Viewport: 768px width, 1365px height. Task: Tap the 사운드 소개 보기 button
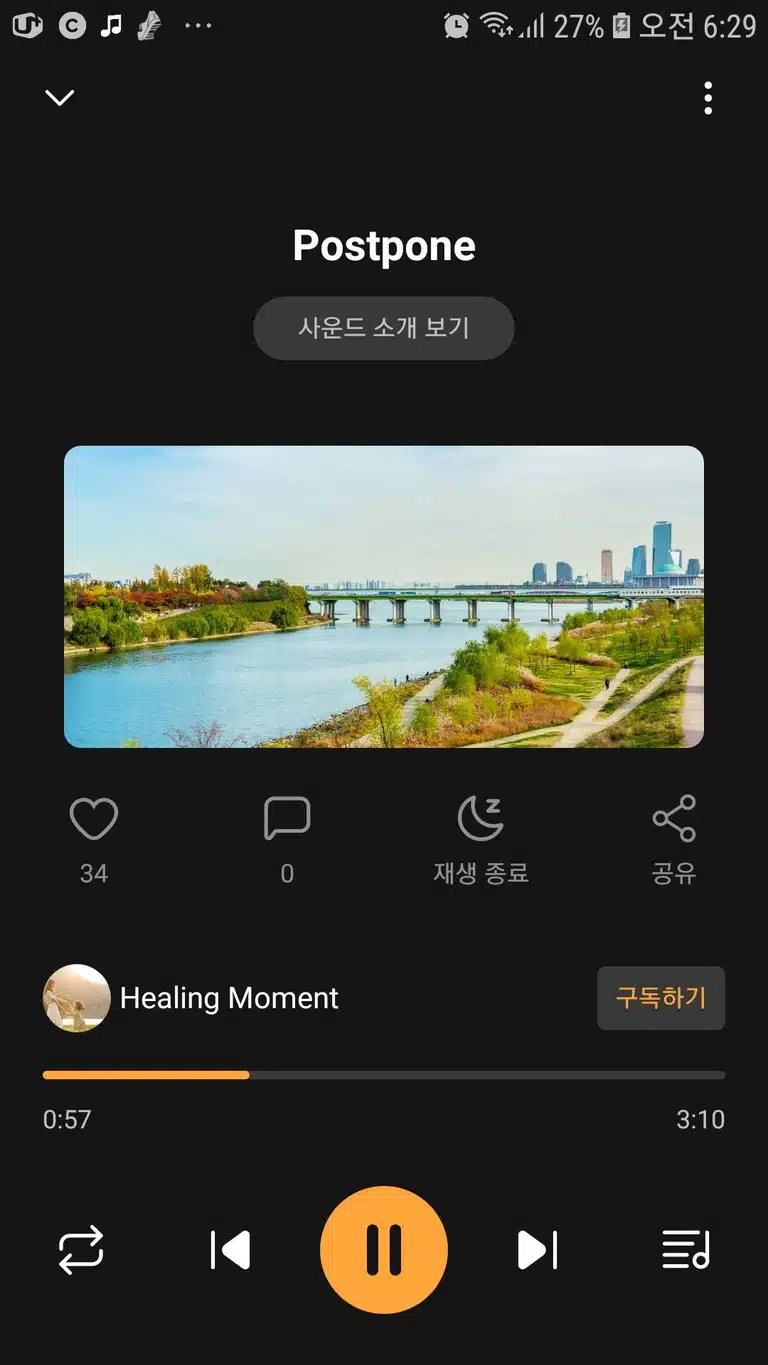click(384, 328)
